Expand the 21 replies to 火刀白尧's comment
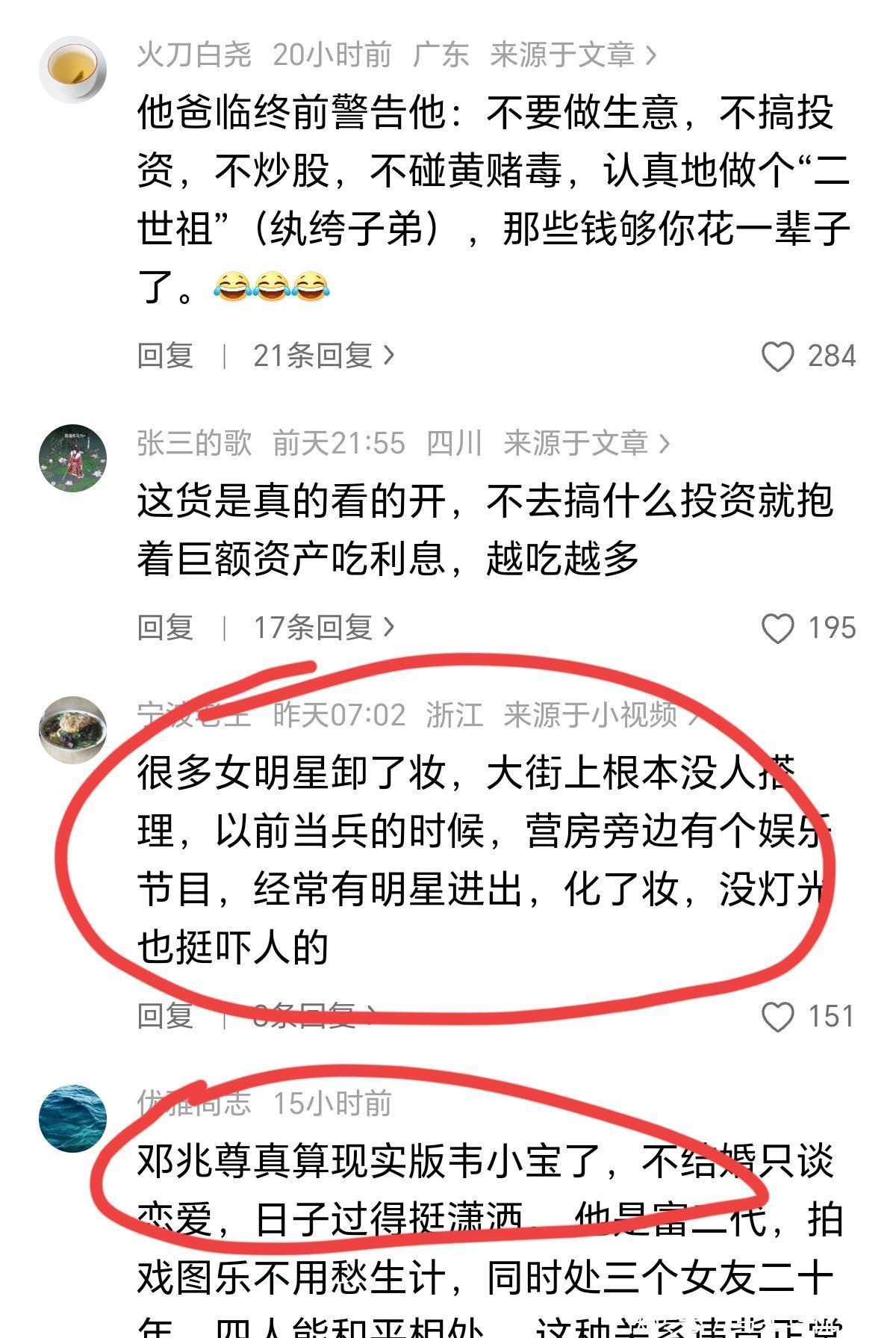Image resolution: width=896 pixels, height=1338 pixels. [323, 356]
